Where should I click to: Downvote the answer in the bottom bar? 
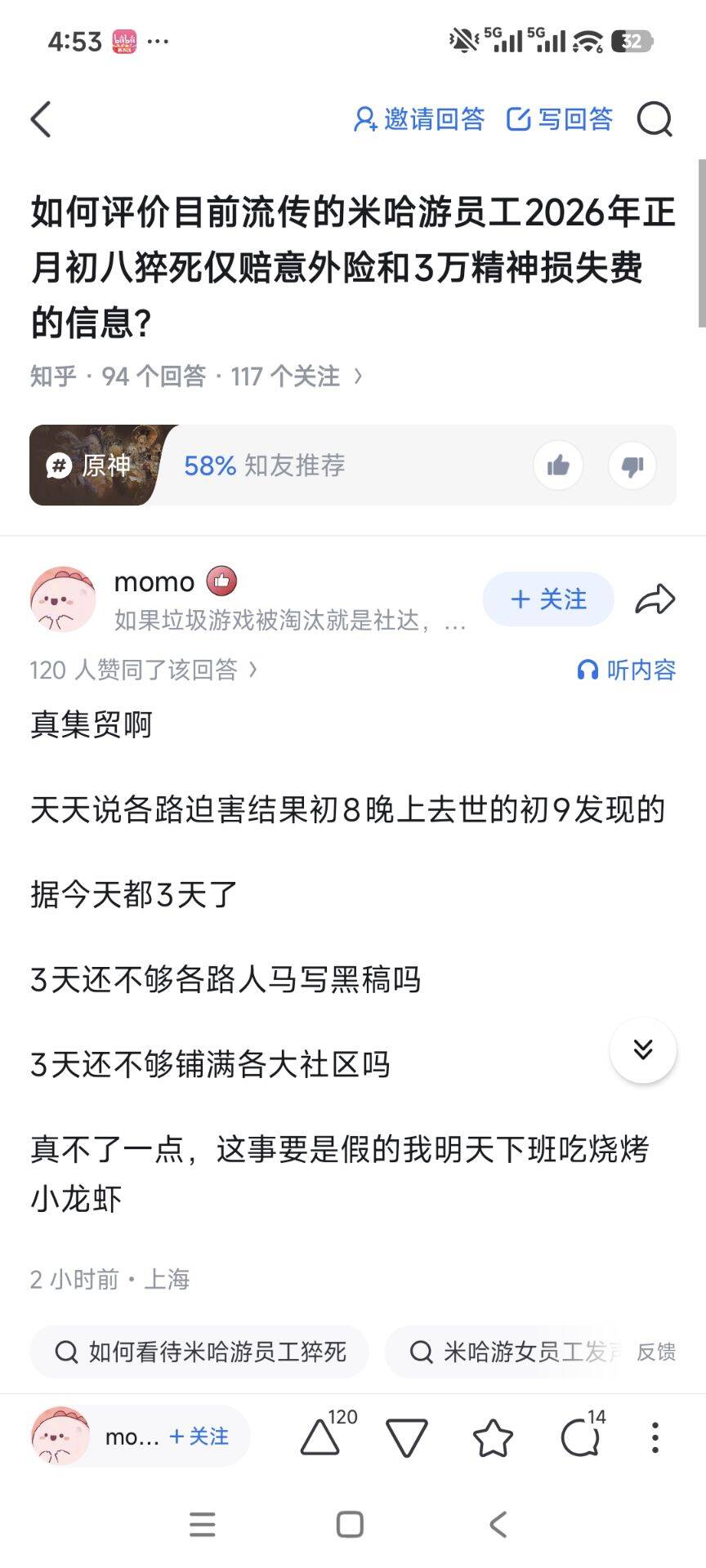point(406,1437)
